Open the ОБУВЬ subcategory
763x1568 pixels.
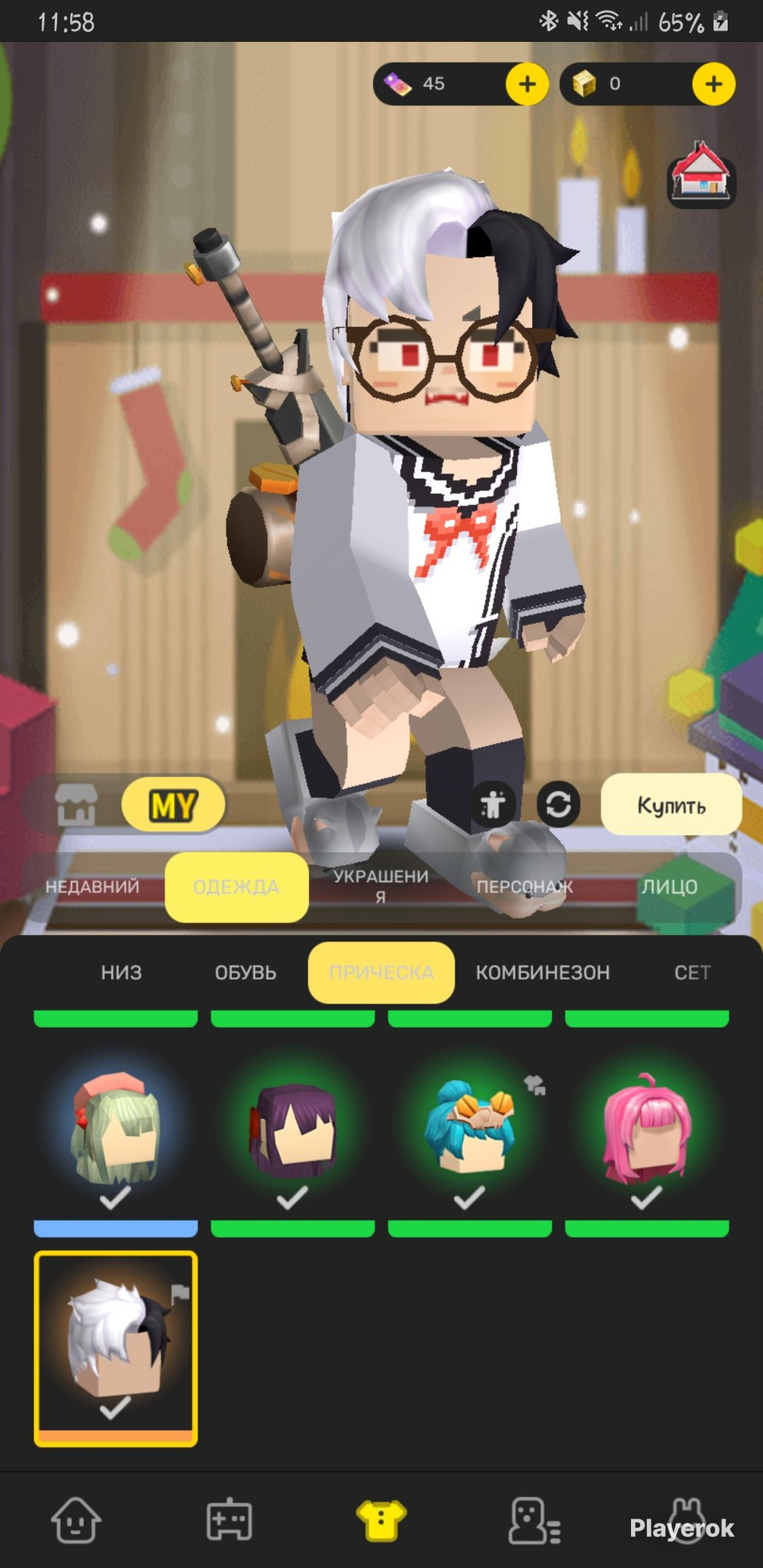click(246, 972)
